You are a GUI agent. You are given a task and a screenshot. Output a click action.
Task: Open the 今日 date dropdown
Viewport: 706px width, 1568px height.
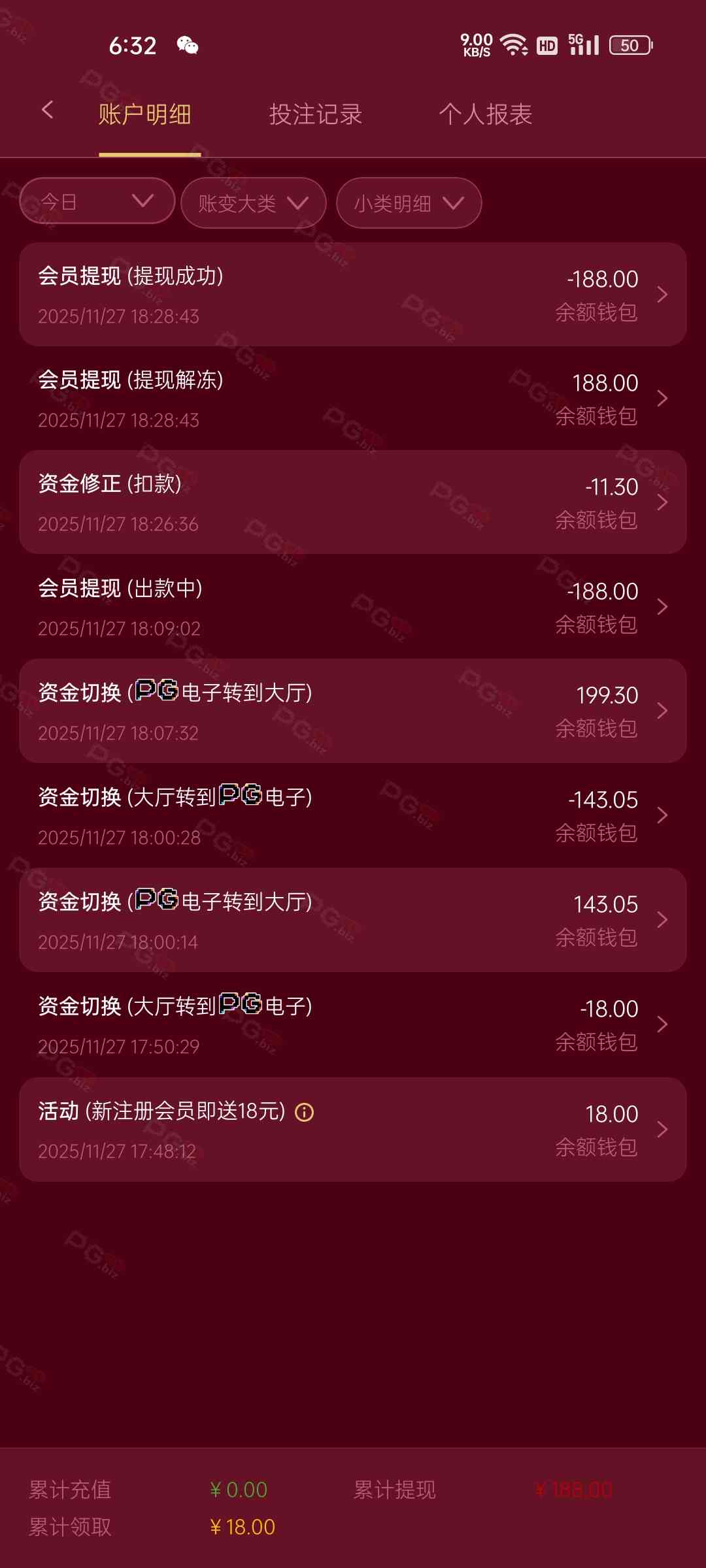(x=97, y=201)
